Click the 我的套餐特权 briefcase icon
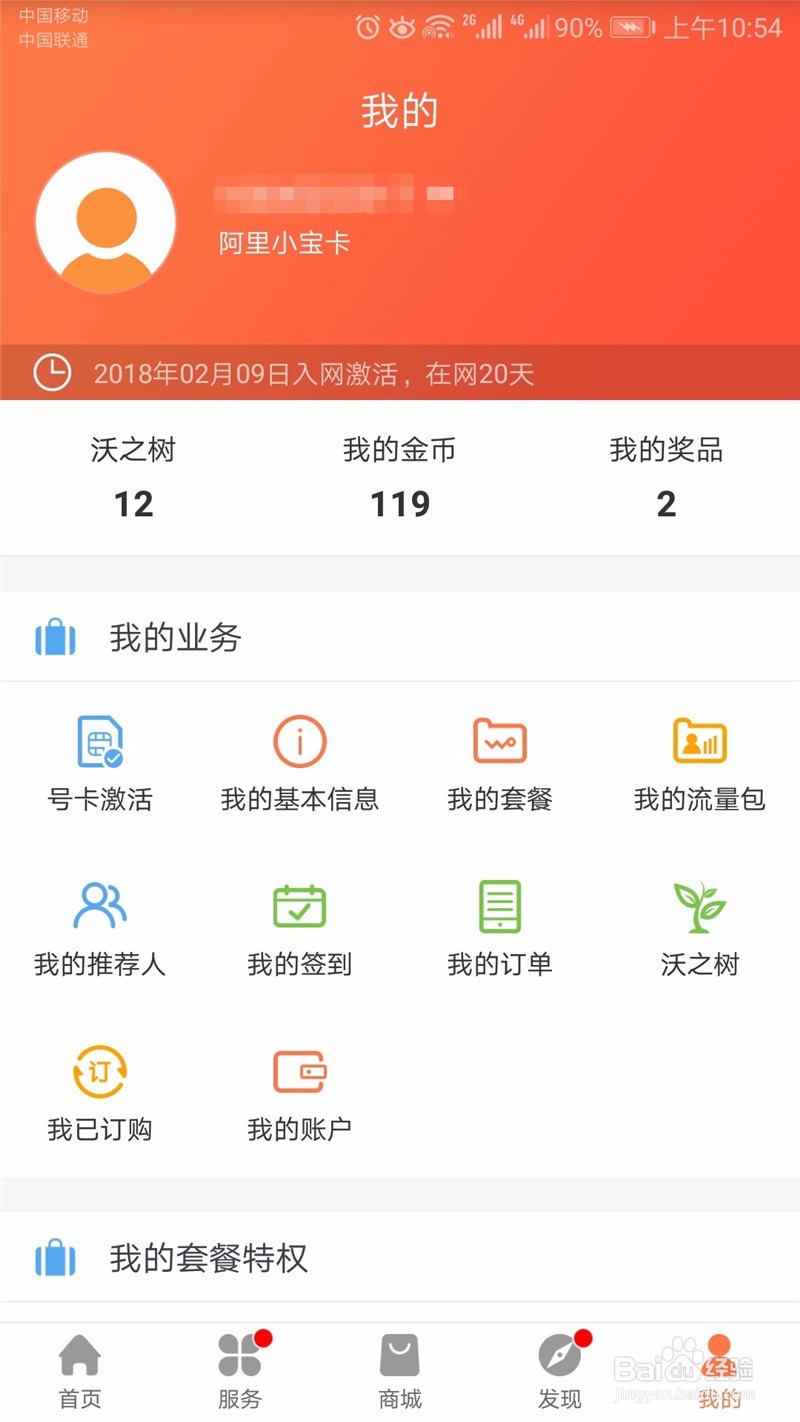This screenshot has height=1422, width=800. coord(55,1258)
